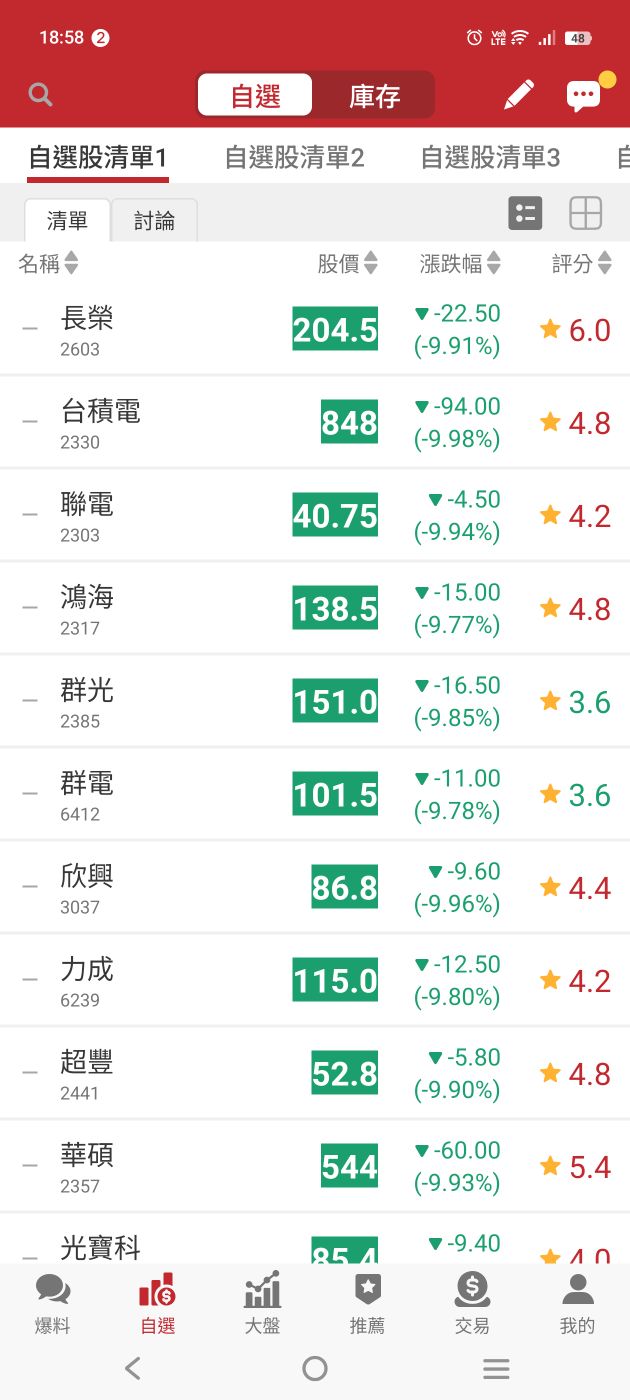Open 交易 bottom tab
The image size is (630, 1400).
[472, 1305]
